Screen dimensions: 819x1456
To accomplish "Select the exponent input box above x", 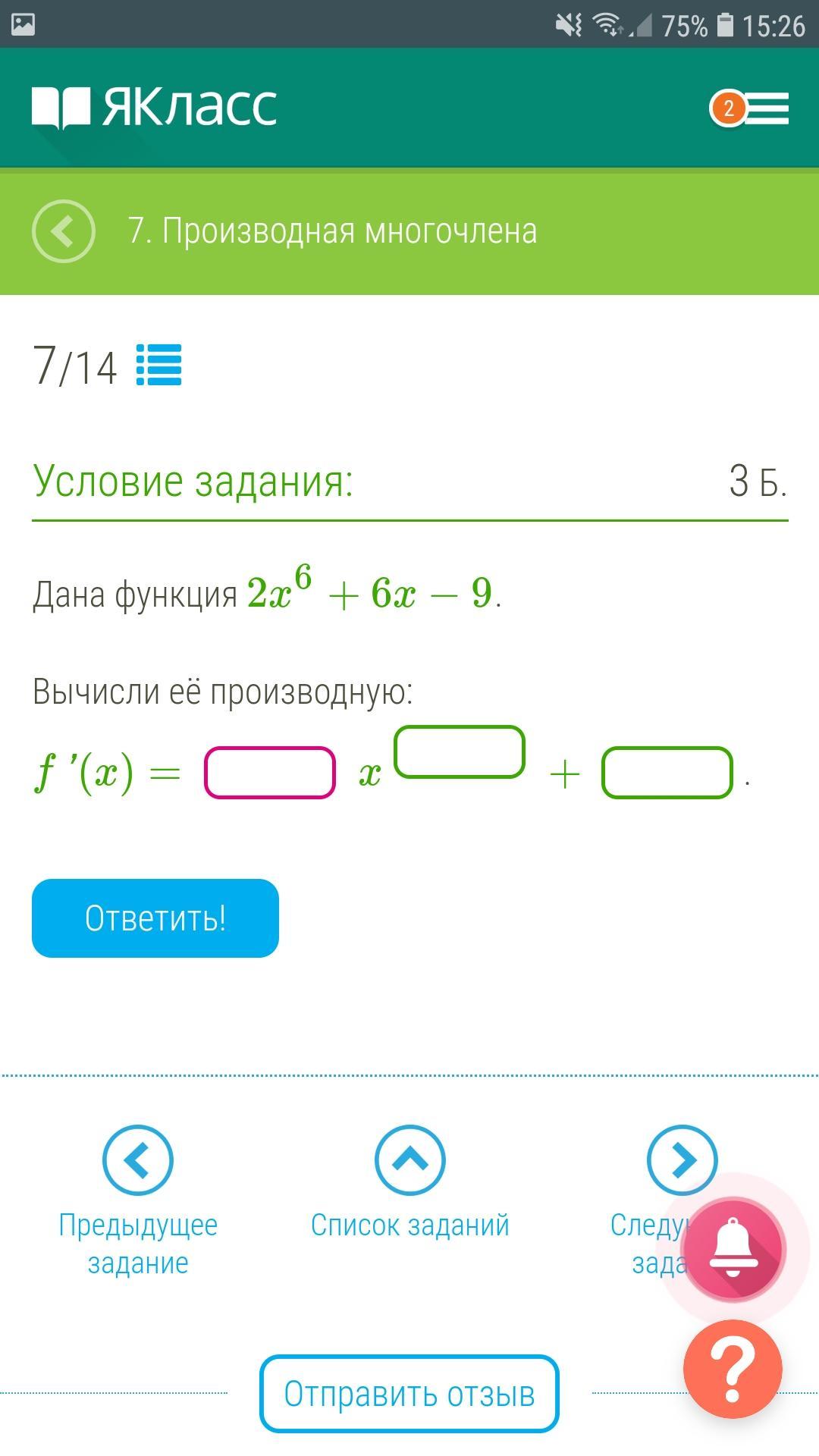I will (x=460, y=752).
